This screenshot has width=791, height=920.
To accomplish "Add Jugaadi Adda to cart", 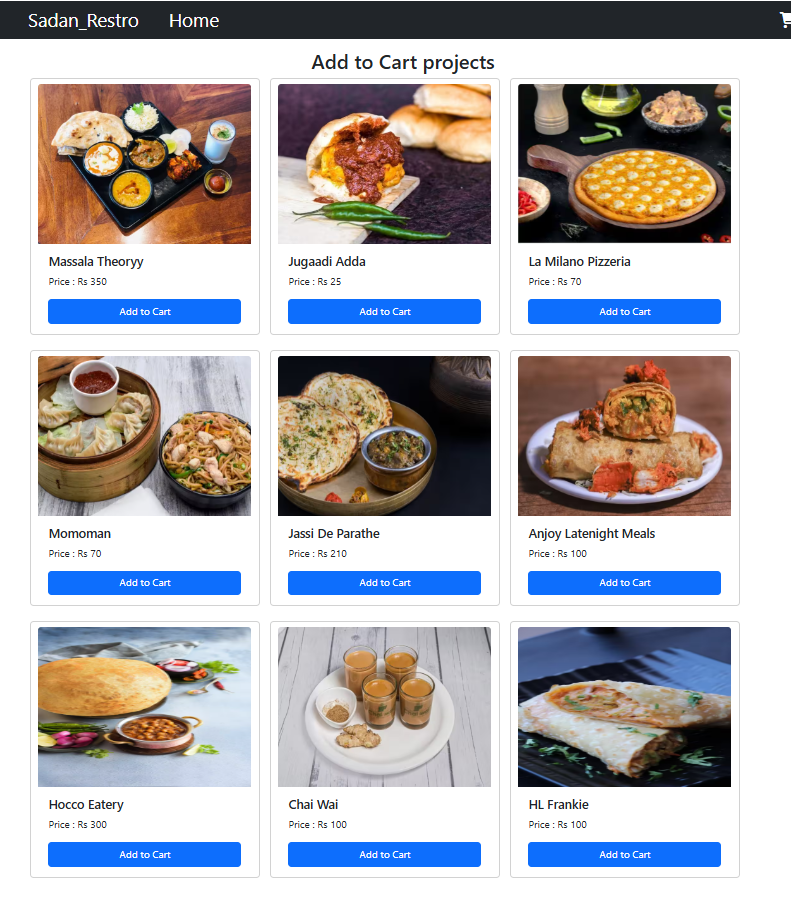I will 384,311.
